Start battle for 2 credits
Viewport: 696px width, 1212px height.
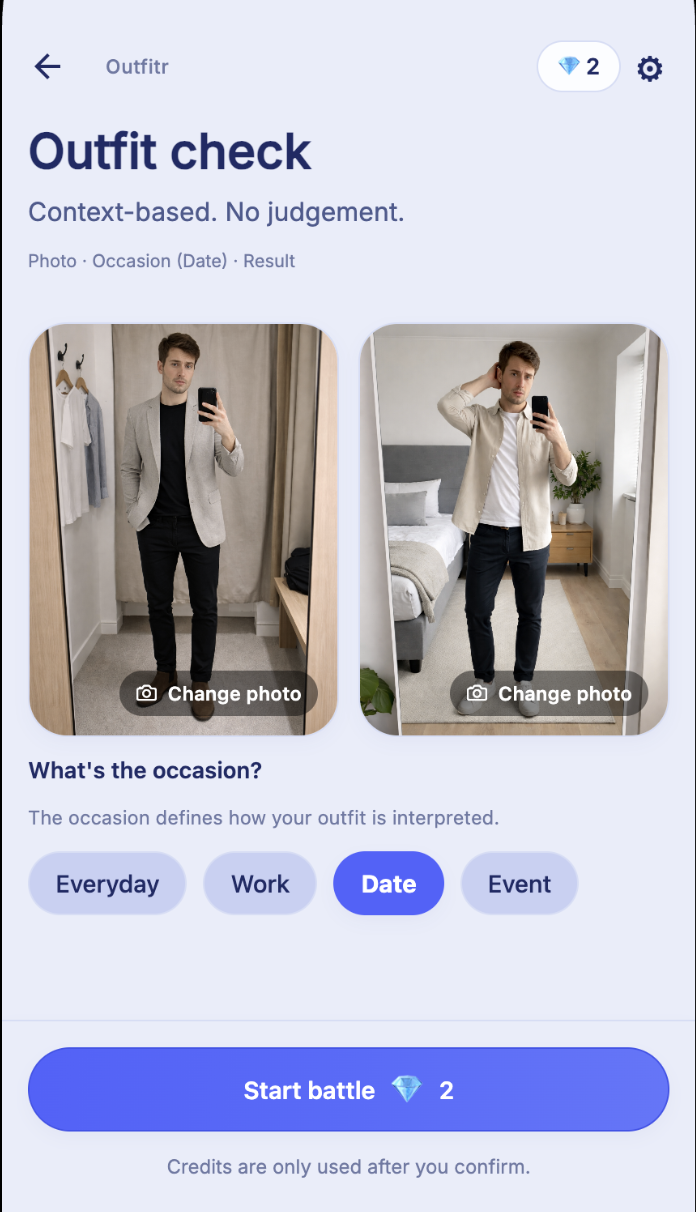[348, 1090]
